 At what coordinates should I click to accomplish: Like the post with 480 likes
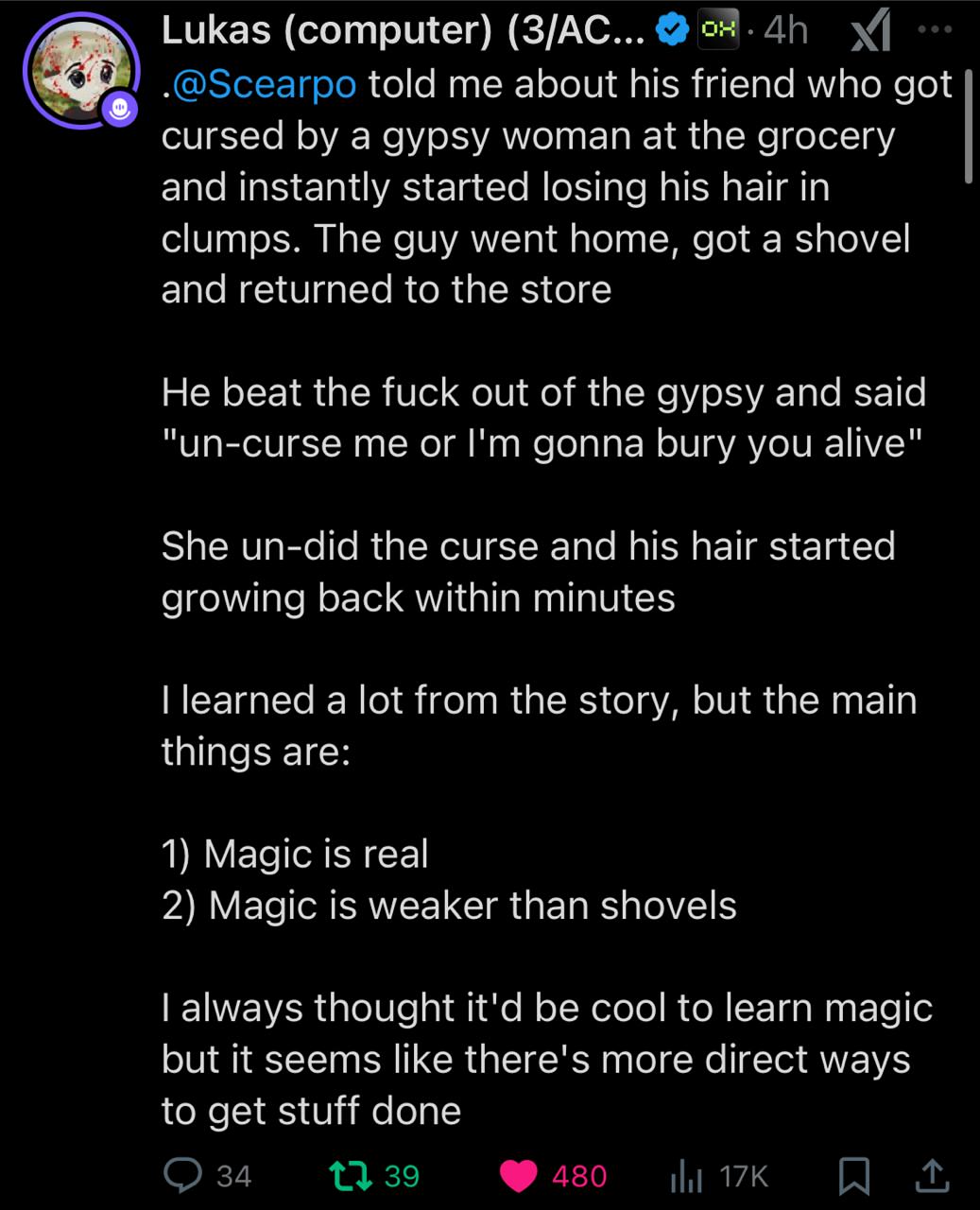coord(518,1174)
